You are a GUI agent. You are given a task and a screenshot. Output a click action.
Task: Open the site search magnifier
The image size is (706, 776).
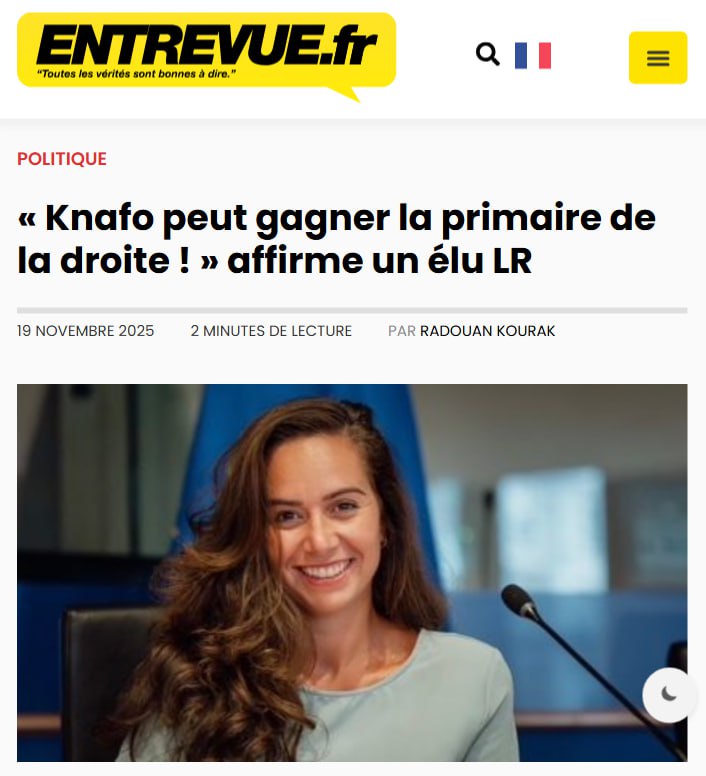487,54
